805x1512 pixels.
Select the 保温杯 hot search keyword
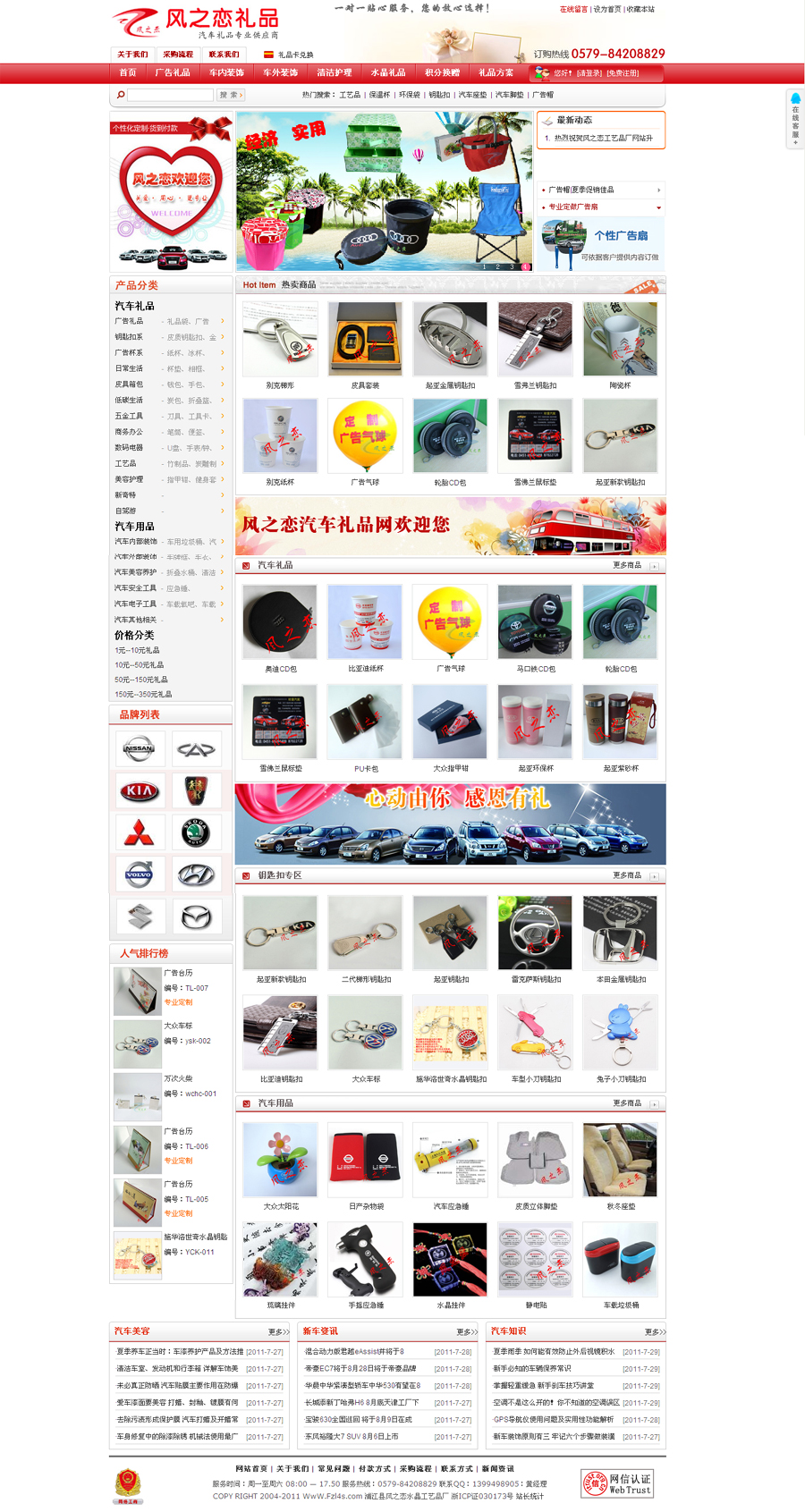pos(379,95)
